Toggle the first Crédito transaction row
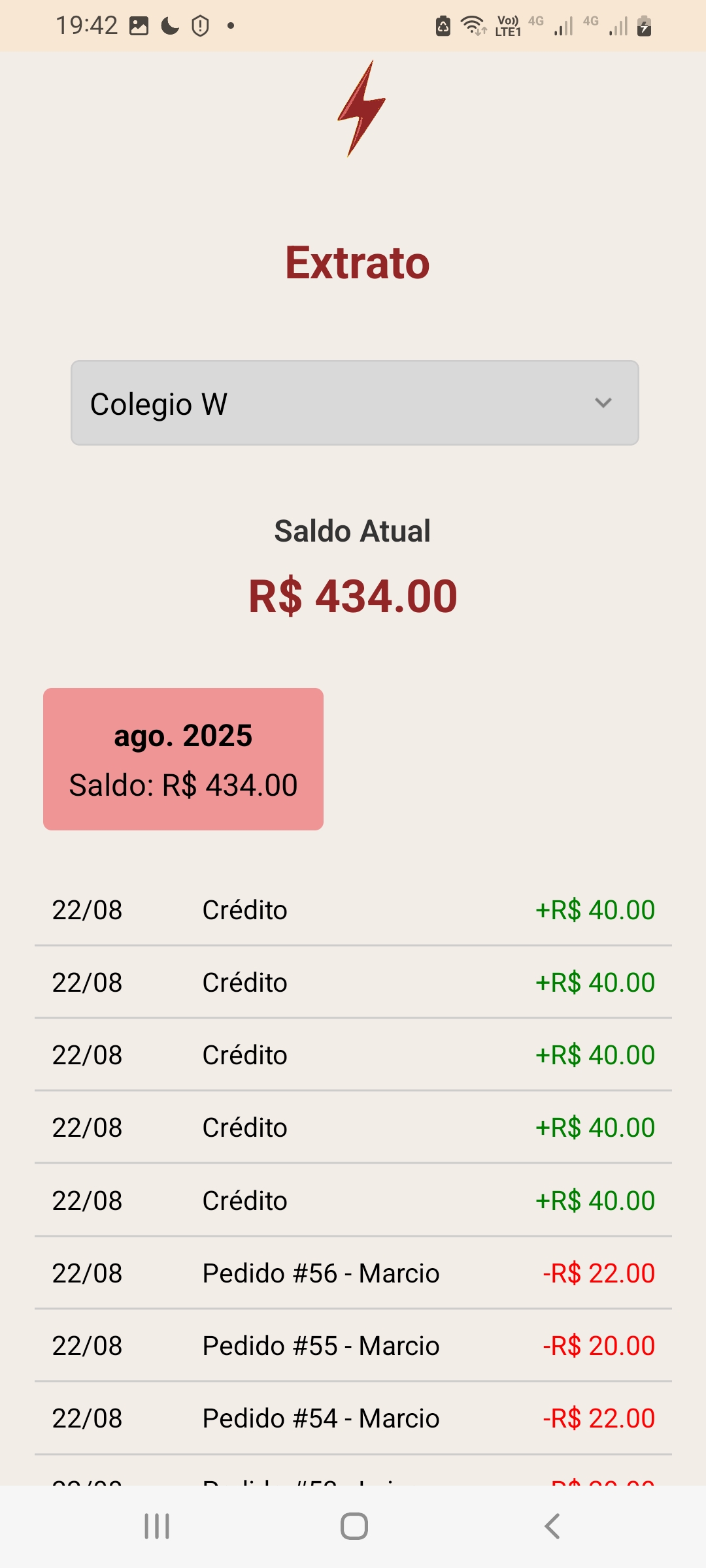Image resolution: width=706 pixels, height=1568 pixels. point(353,909)
